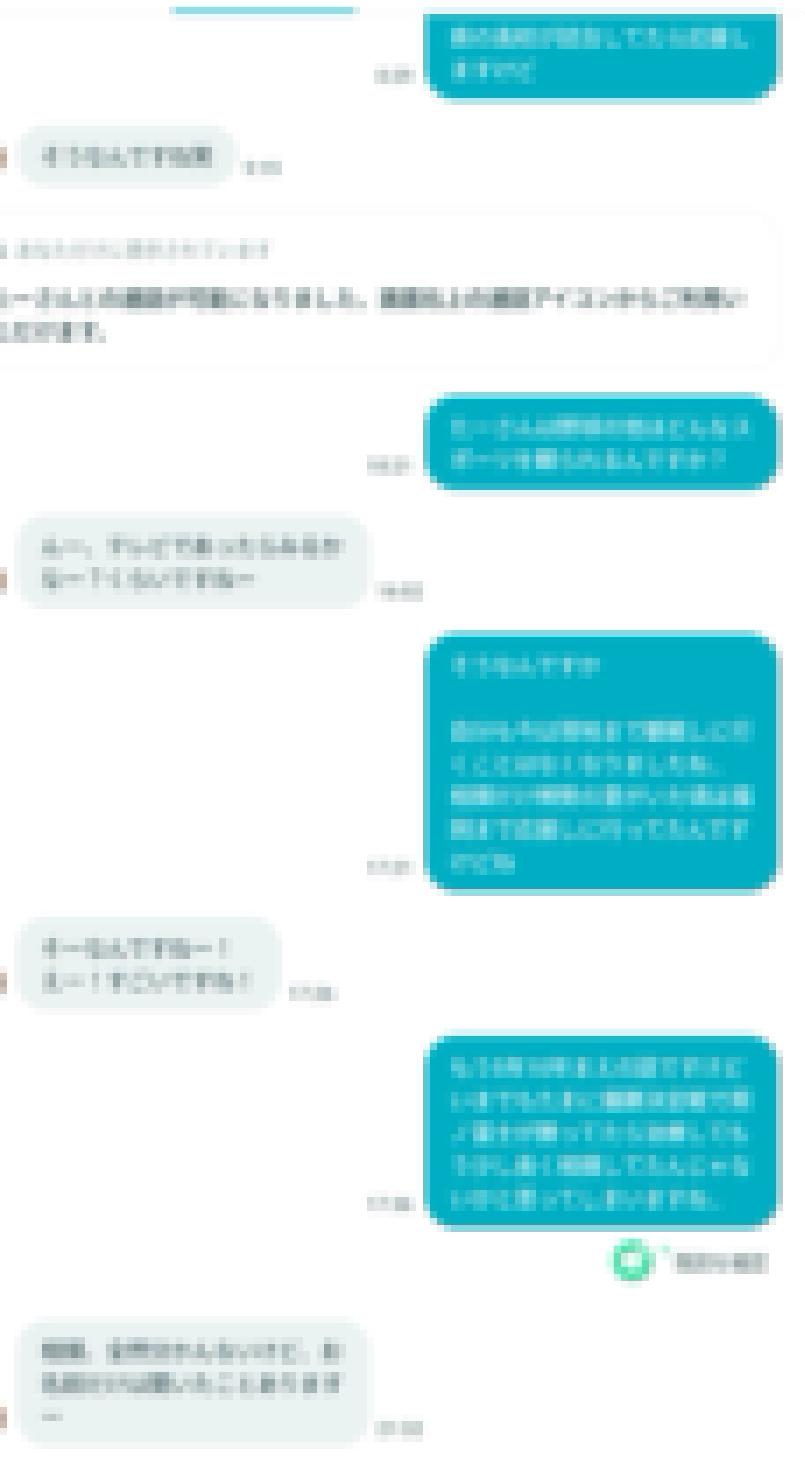
Task: Tap the green read-status check under last sent message
Action: pyautogui.click(x=631, y=1262)
